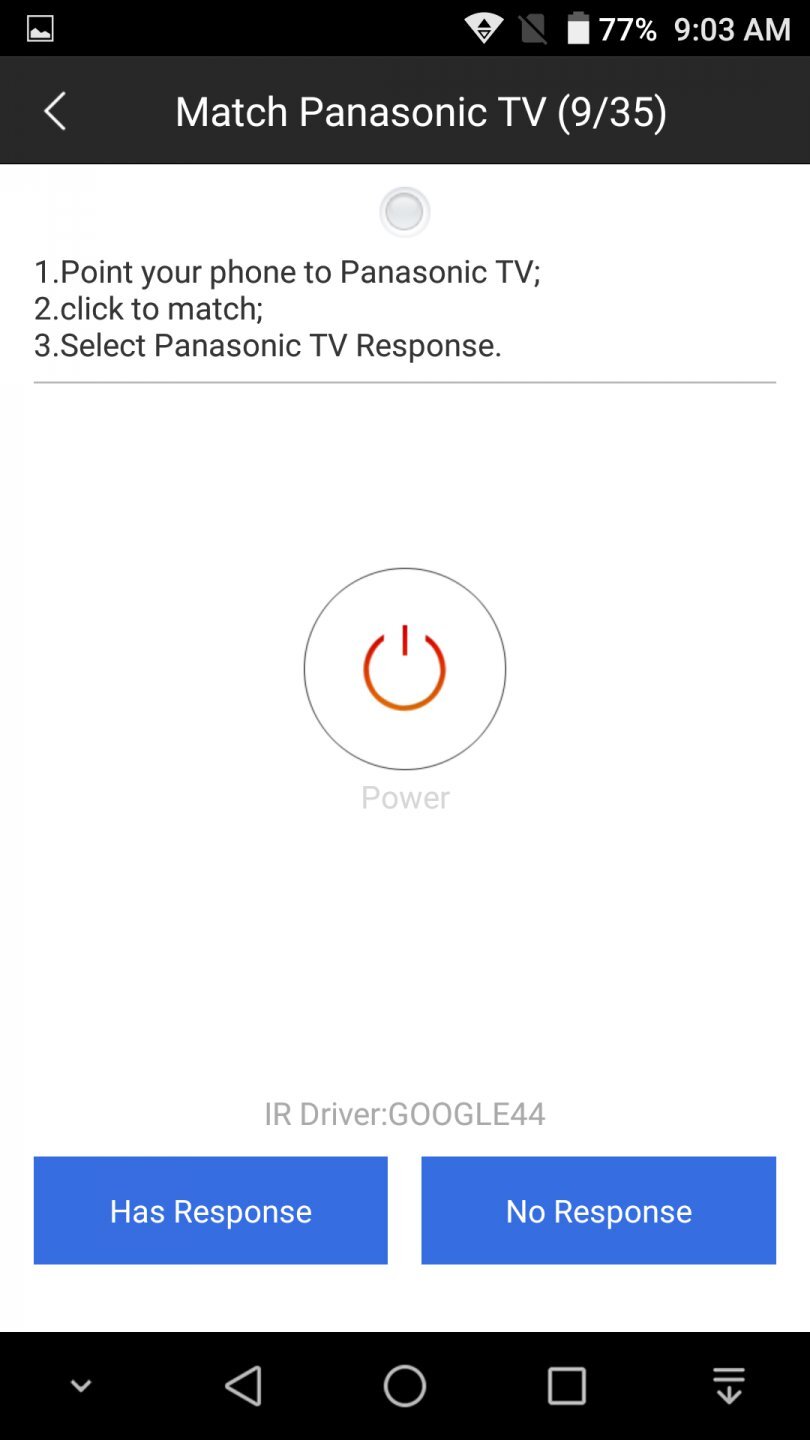
Task: Tap the hide-navigation arrow icon
Action: point(728,1385)
